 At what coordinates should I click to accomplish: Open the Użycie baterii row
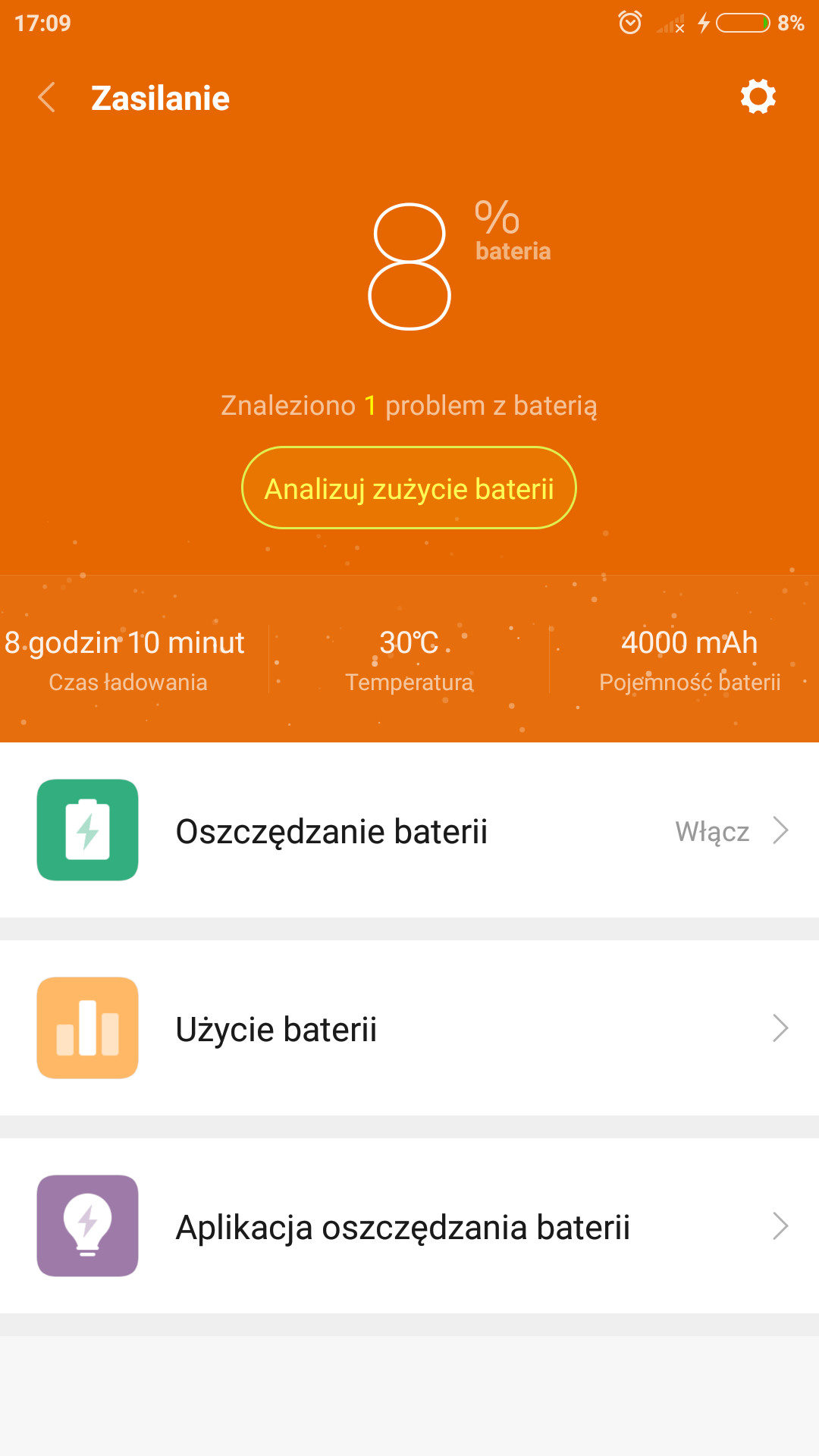[x=409, y=1029]
